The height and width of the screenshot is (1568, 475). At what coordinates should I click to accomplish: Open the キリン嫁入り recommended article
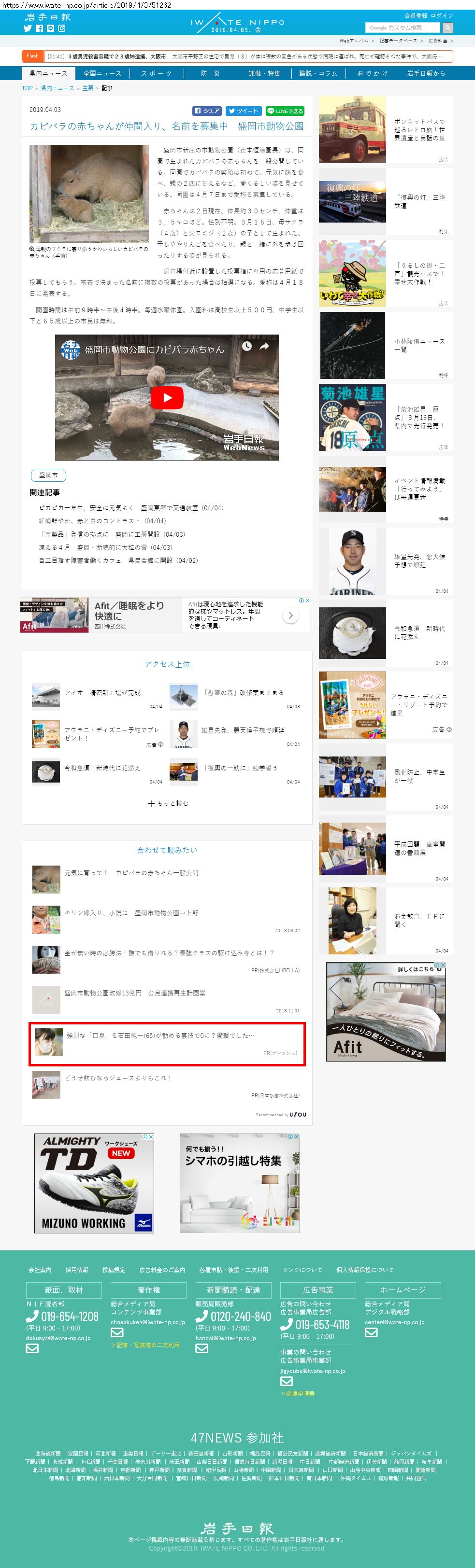point(131,913)
